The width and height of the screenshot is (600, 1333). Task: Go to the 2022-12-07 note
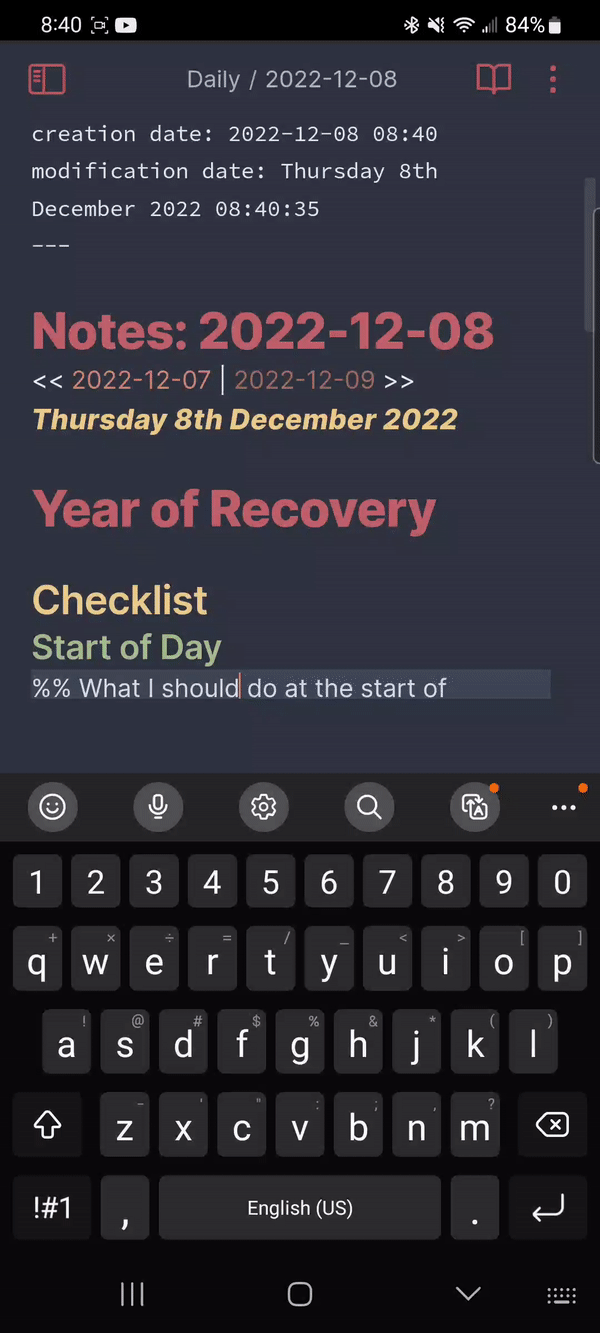coord(141,380)
